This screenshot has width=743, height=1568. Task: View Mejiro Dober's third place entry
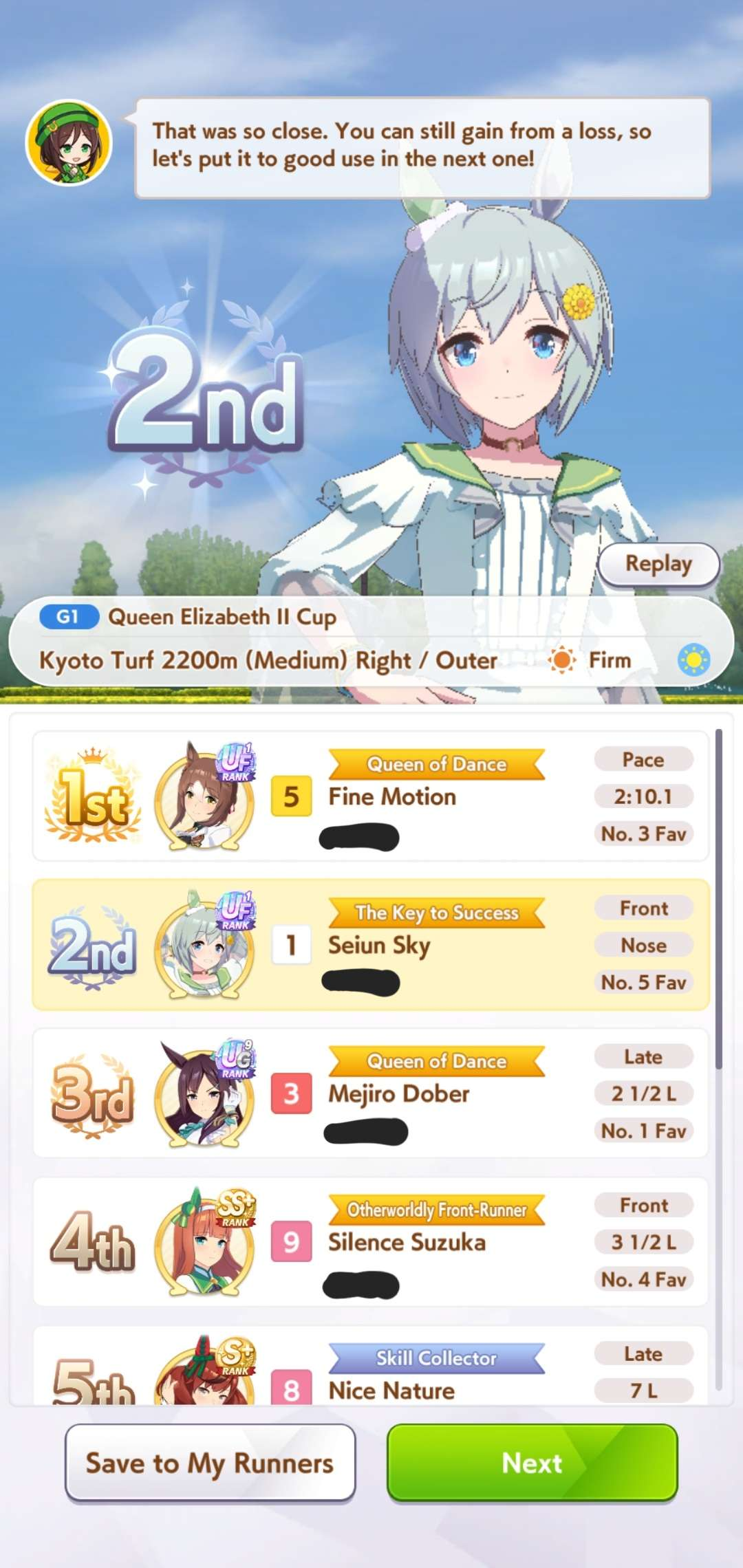click(371, 1093)
